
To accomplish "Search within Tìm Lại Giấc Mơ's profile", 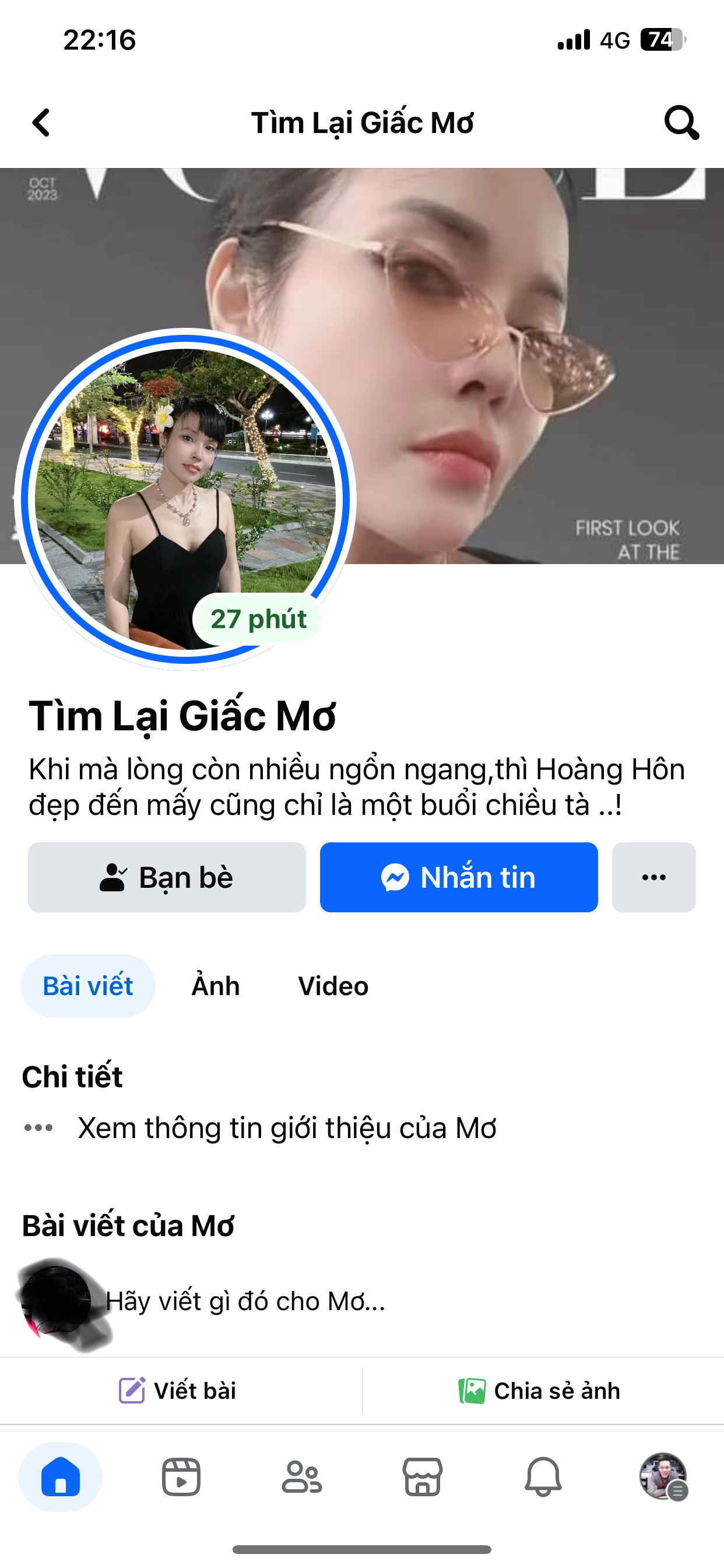I will click(x=681, y=123).
